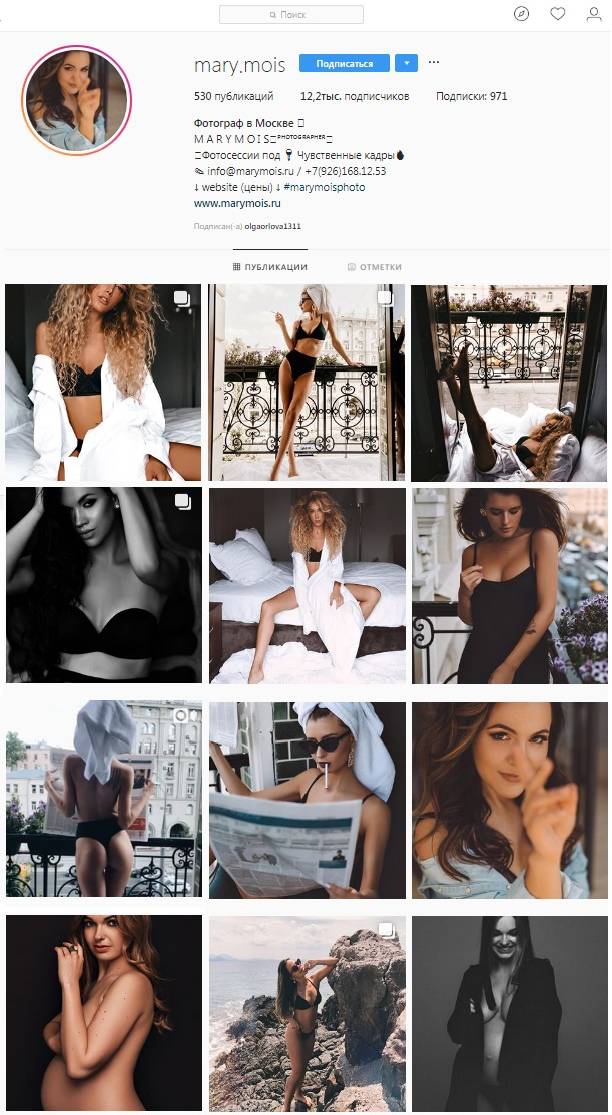612x1115 pixels.
Task: Open the activity heart icon
Action: coord(558,14)
